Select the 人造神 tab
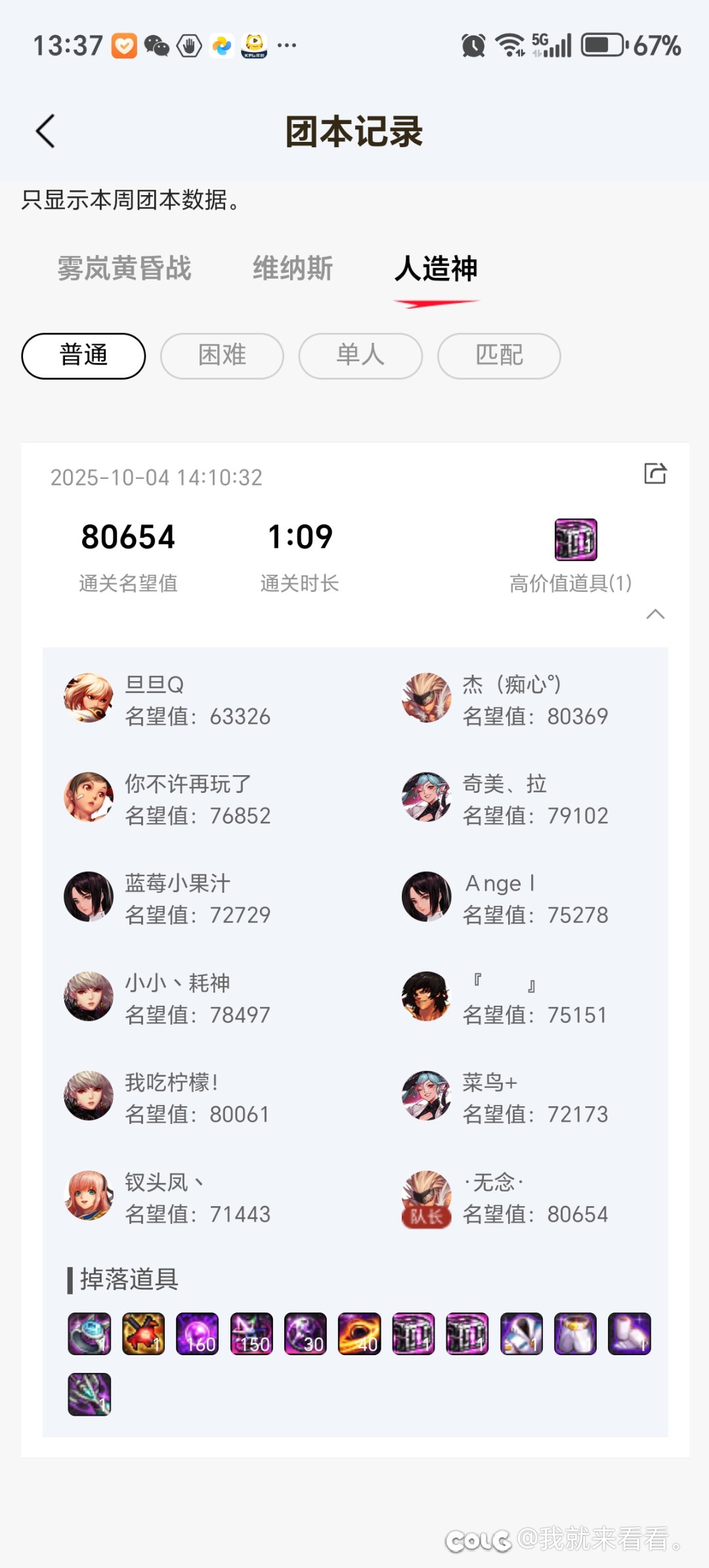709x1568 pixels. tap(436, 269)
